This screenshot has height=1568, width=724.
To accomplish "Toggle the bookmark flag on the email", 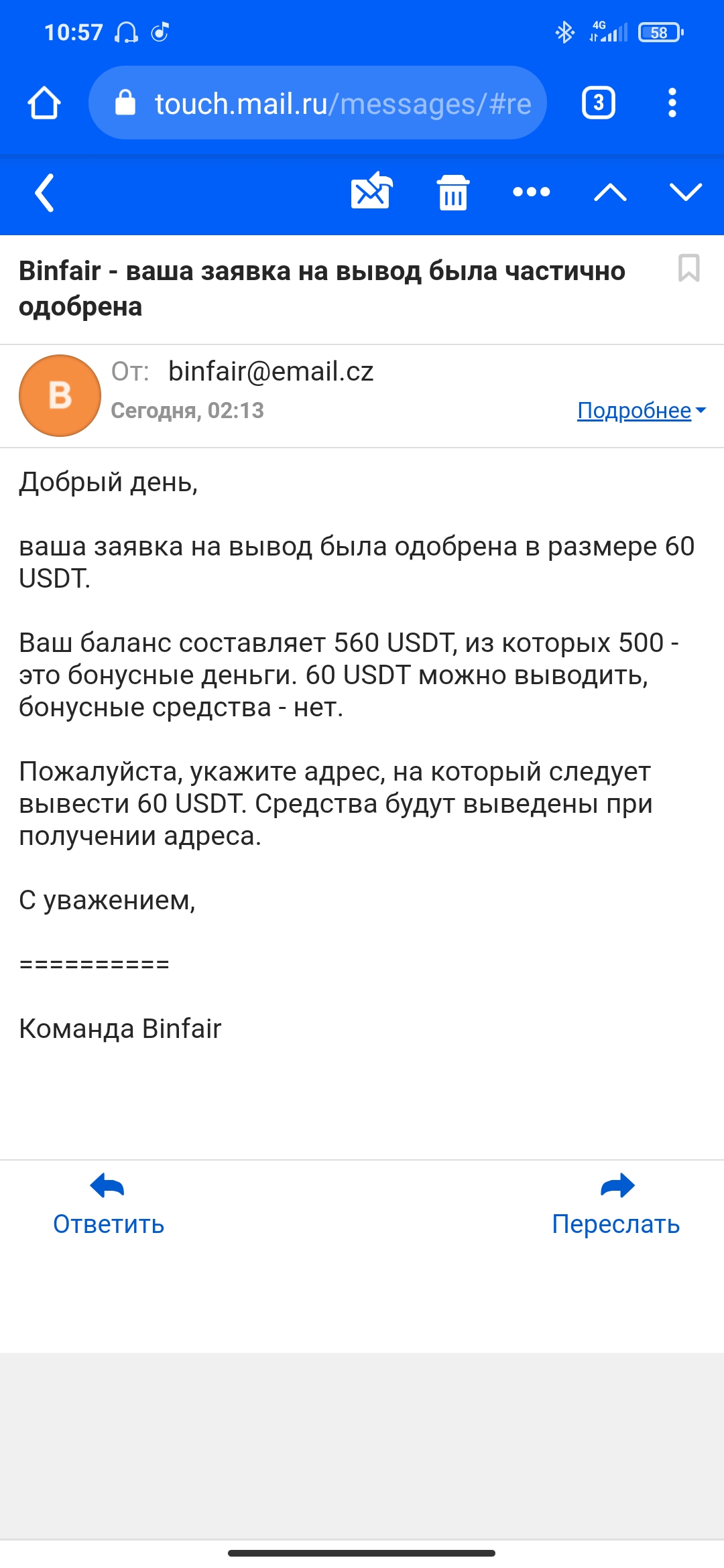I will click(x=689, y=267).
